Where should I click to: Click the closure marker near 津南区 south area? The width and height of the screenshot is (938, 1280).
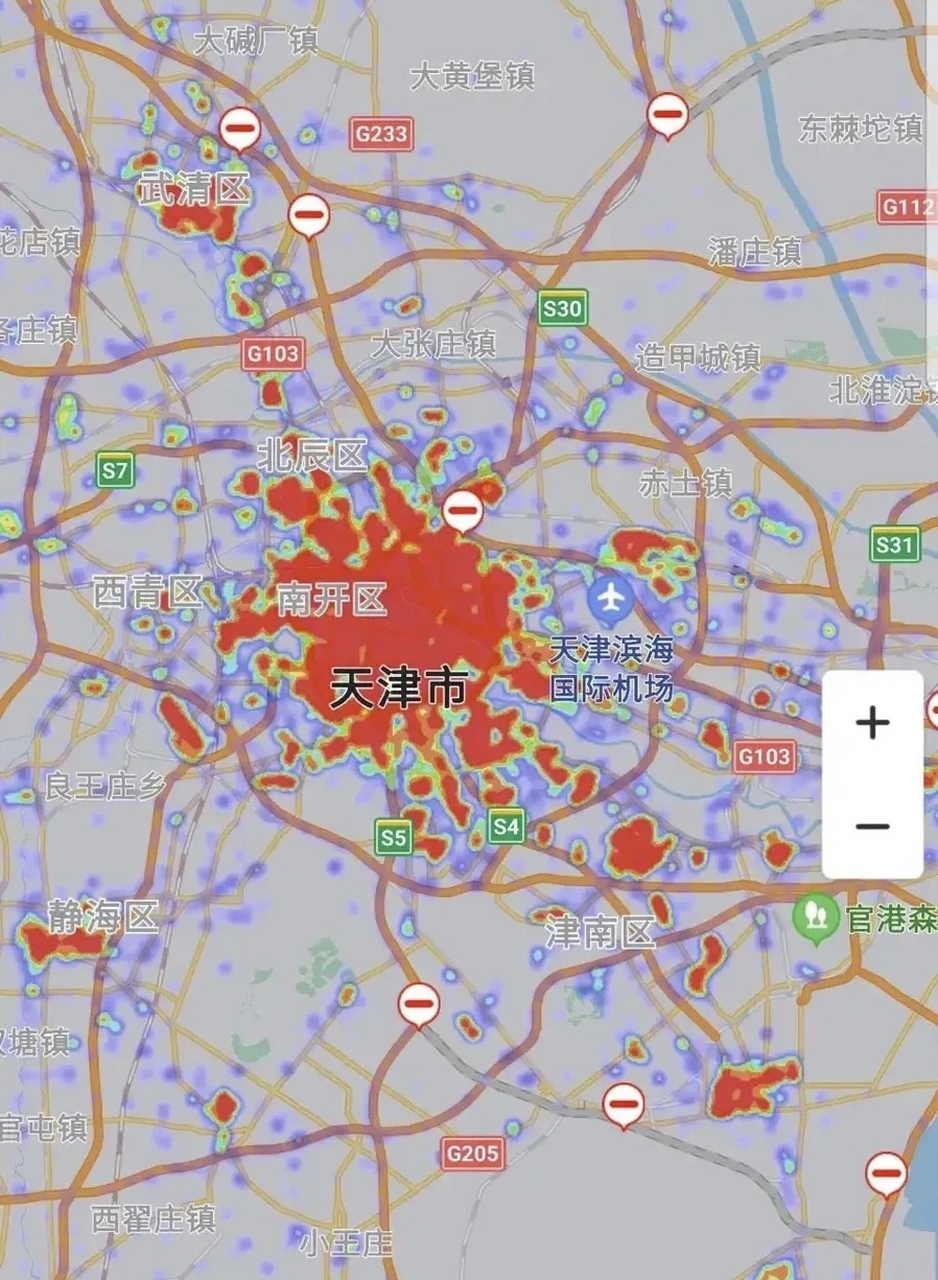pyautogui.click(x=622, y=1103)
